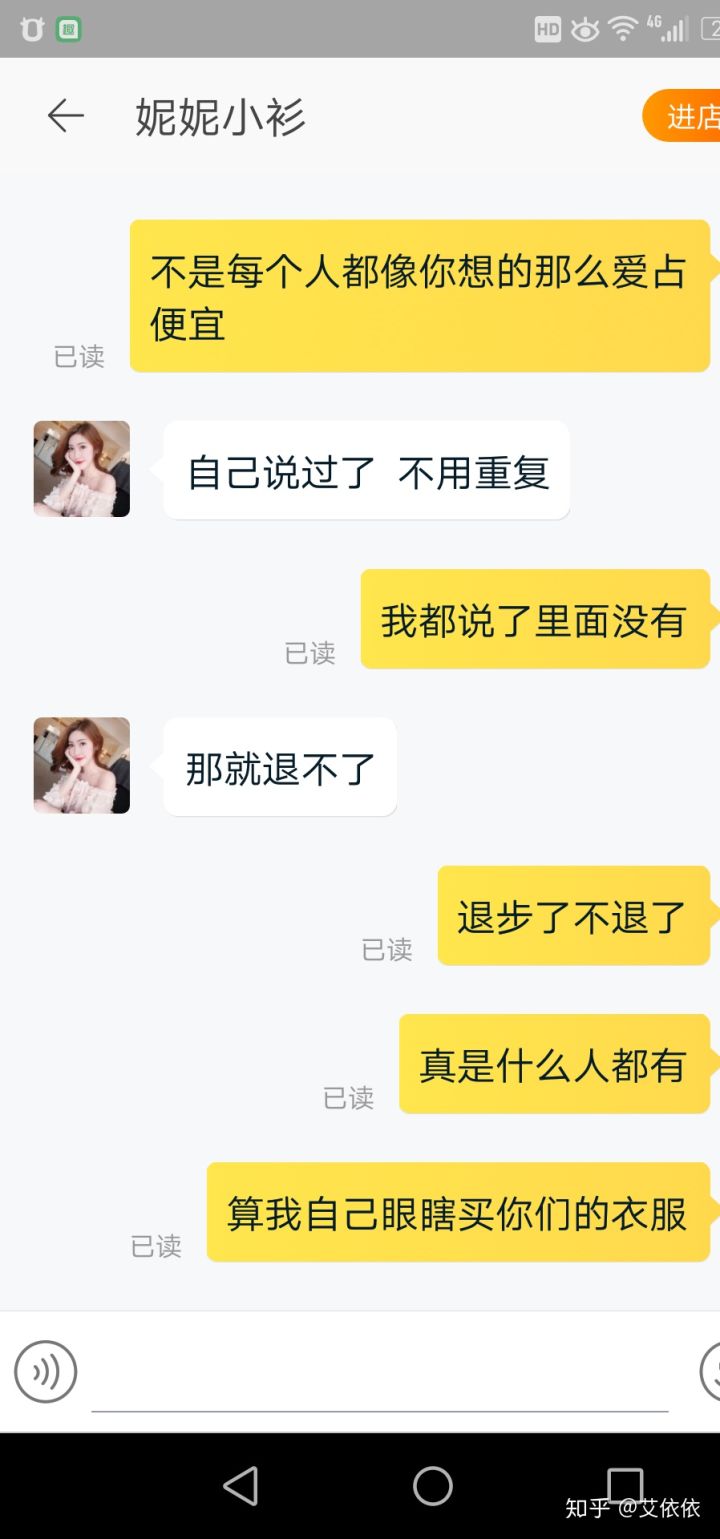Switch to voice message input

pos(45,1371)
